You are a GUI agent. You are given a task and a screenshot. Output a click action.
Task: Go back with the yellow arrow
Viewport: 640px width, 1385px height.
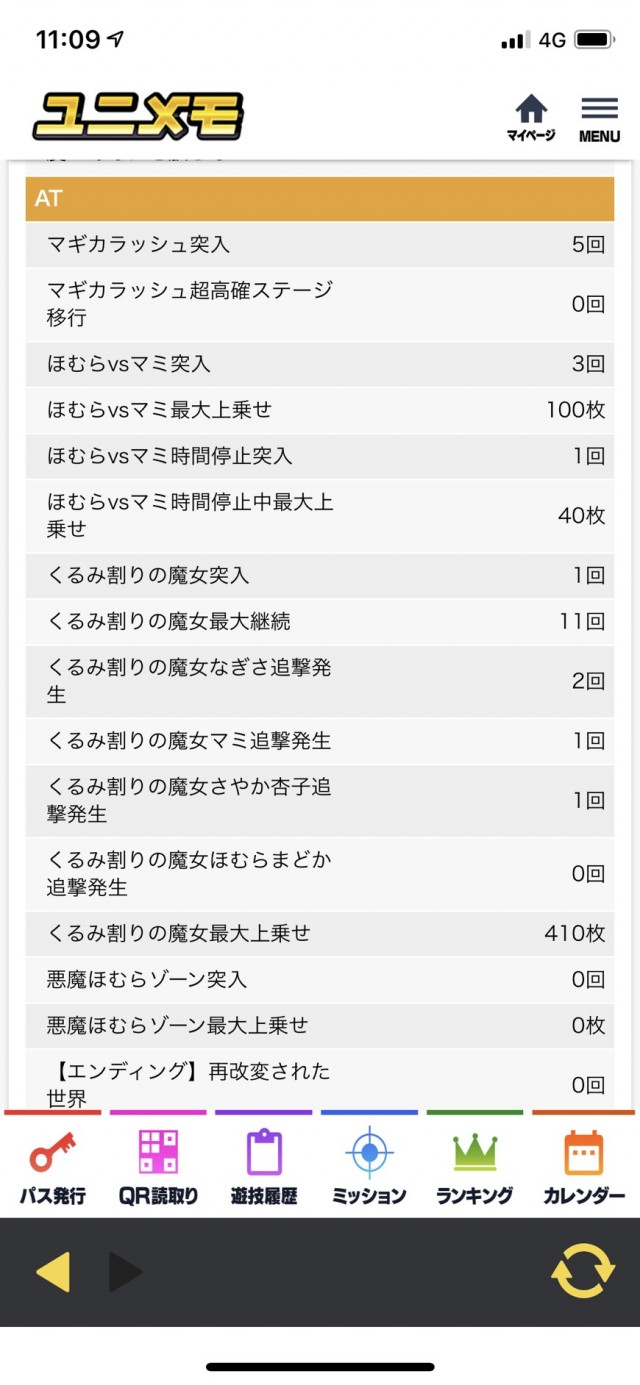point(53,1272)
